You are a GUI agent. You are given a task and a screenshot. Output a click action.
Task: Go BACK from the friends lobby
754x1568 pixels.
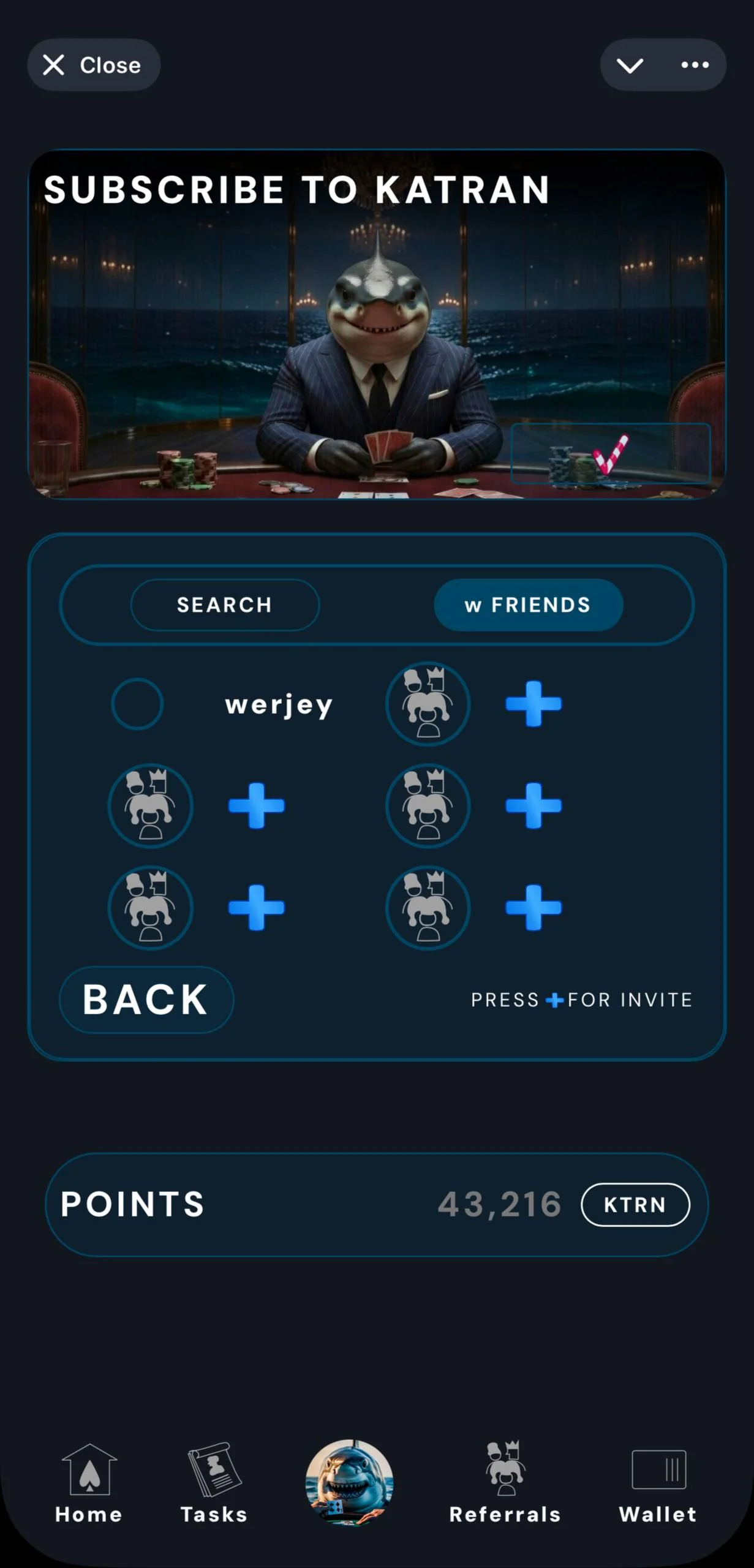tap(146, 1000)
